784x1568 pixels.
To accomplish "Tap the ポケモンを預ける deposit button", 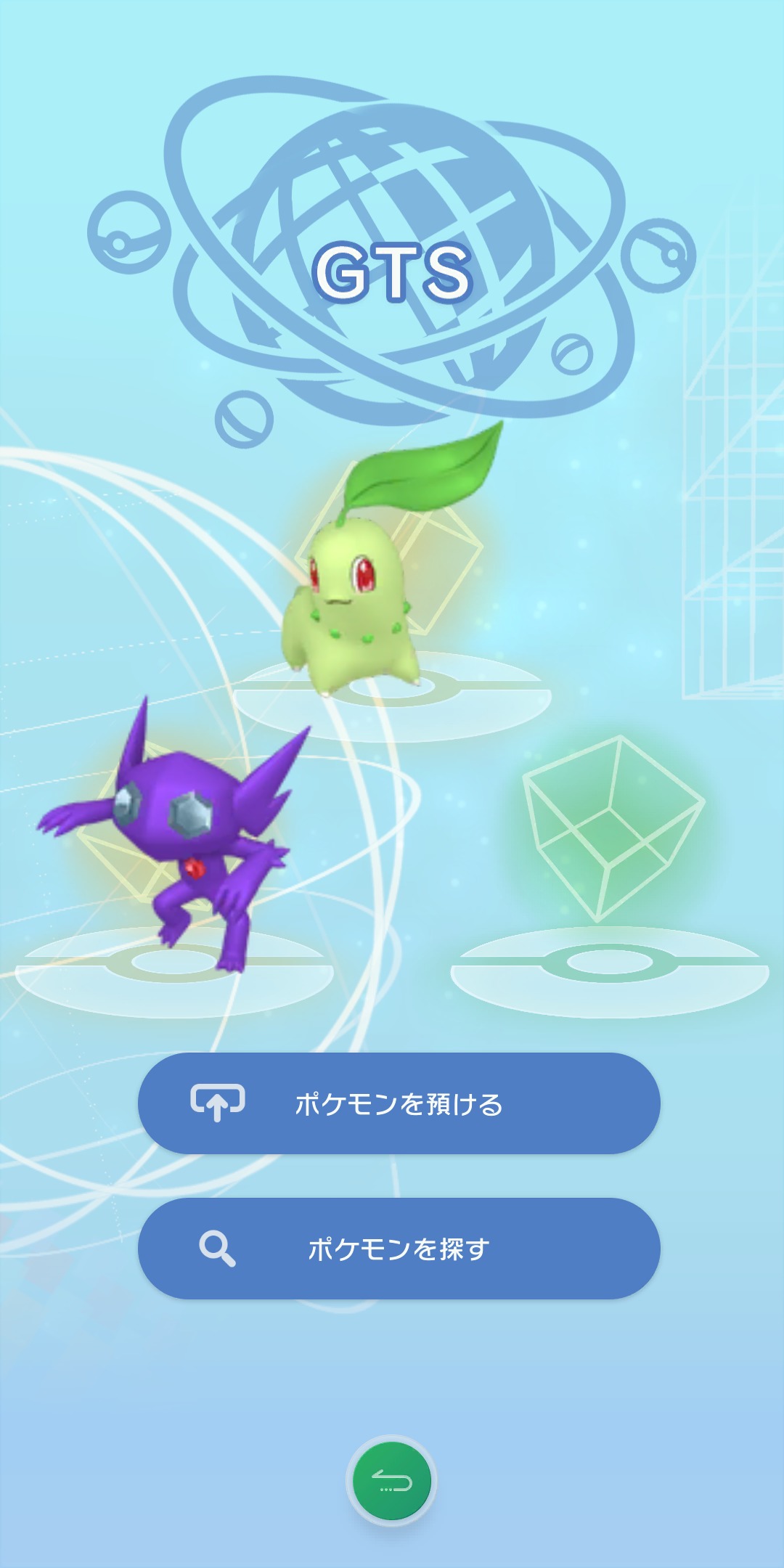I will 399,1103.
